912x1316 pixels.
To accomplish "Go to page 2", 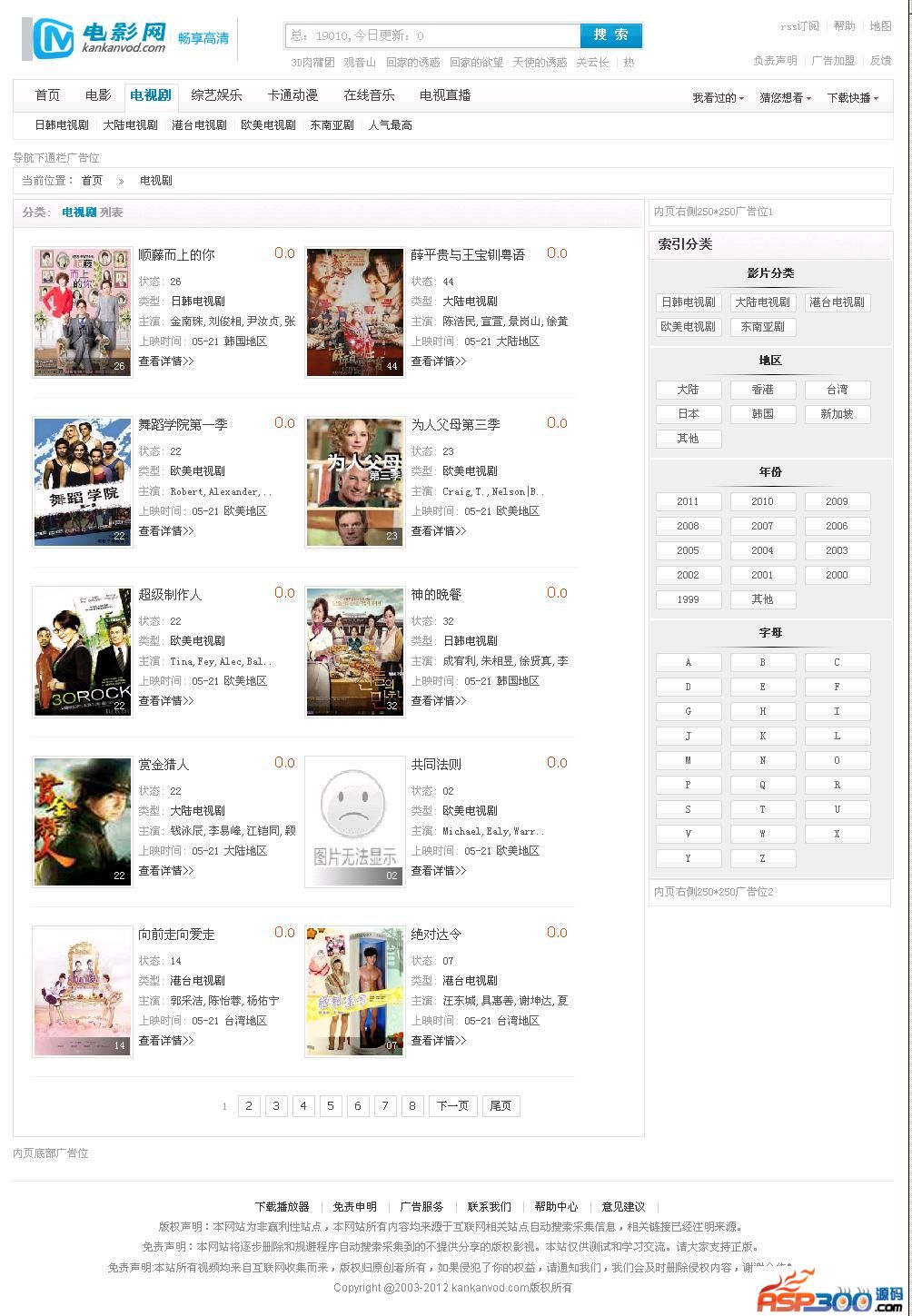I will (x=249, y=1105).
